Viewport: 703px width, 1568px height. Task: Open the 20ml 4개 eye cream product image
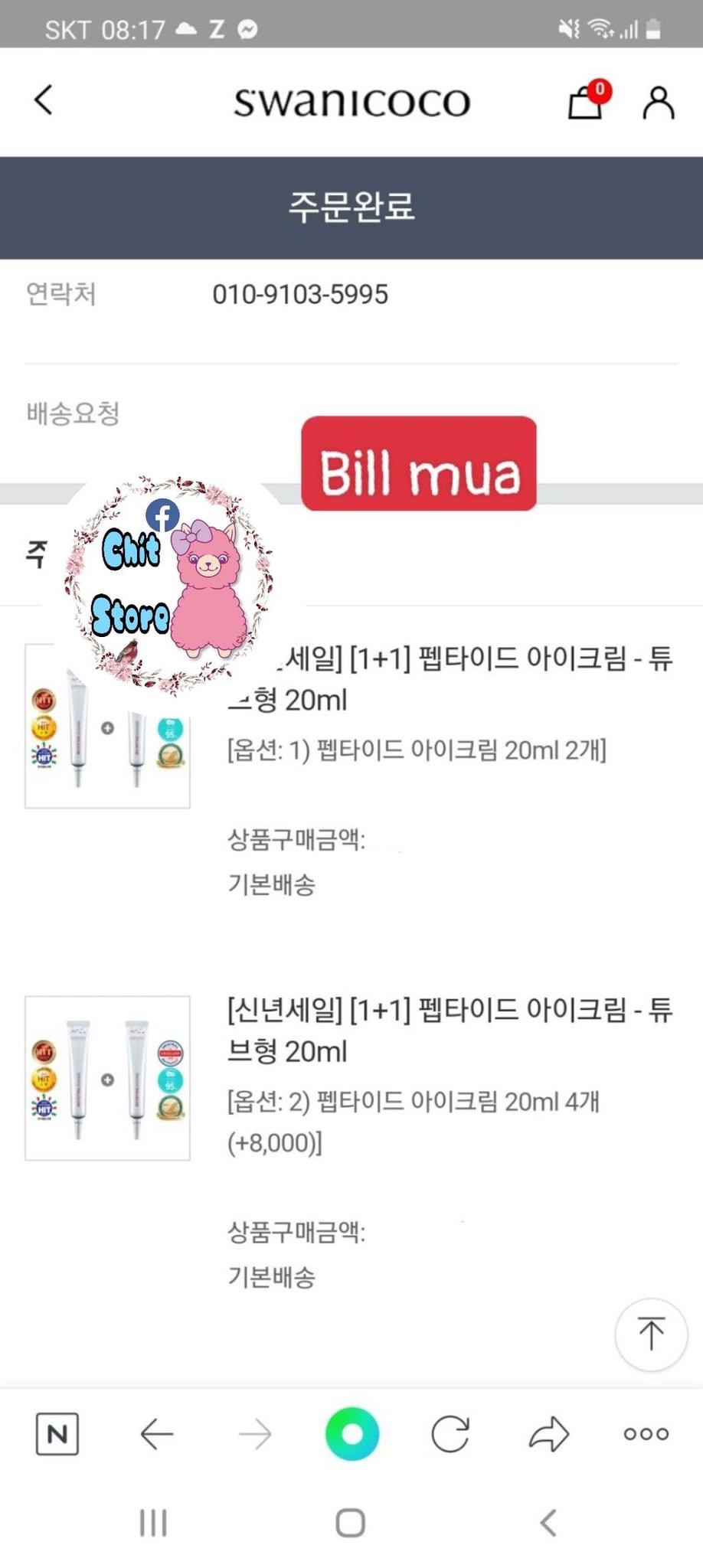107,1077
